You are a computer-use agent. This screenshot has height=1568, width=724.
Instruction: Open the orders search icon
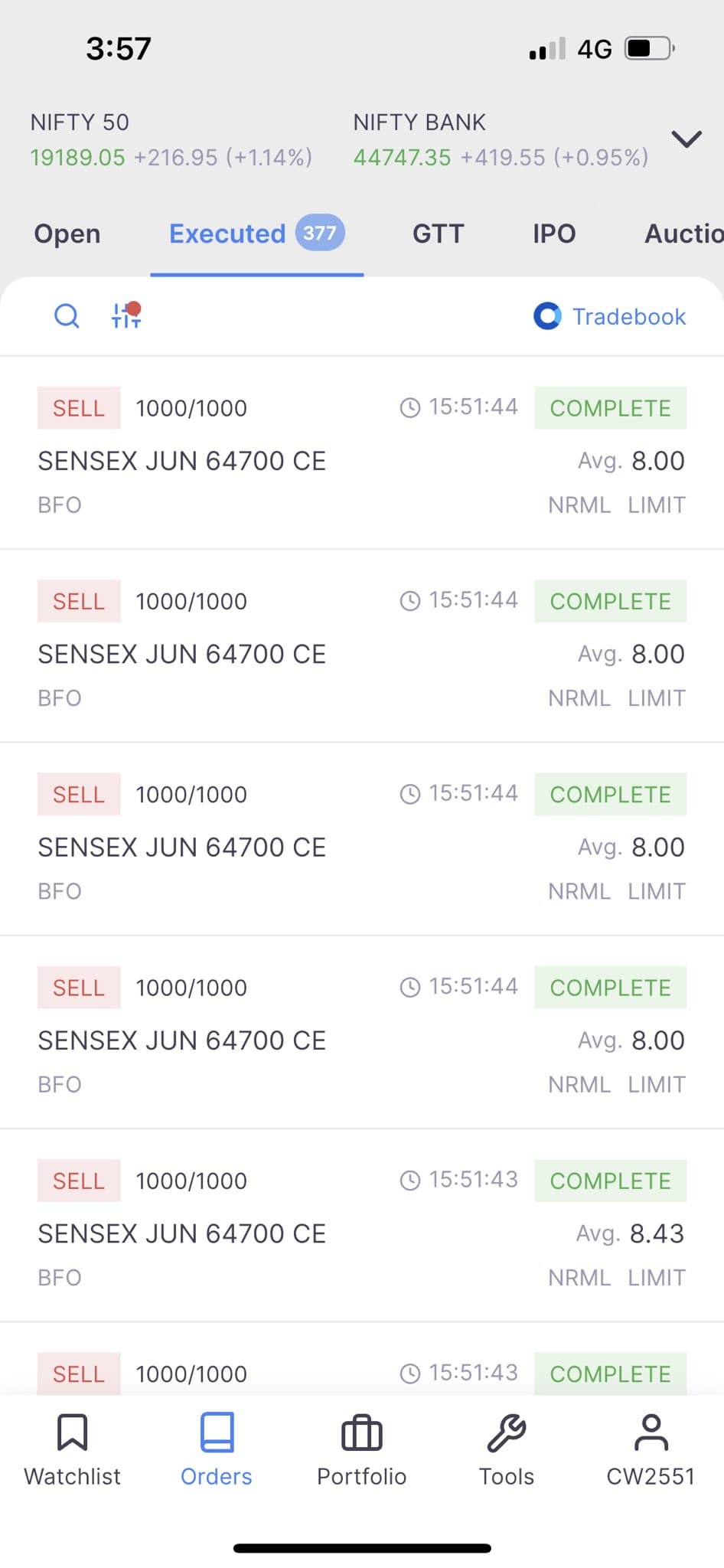(67, 315)
